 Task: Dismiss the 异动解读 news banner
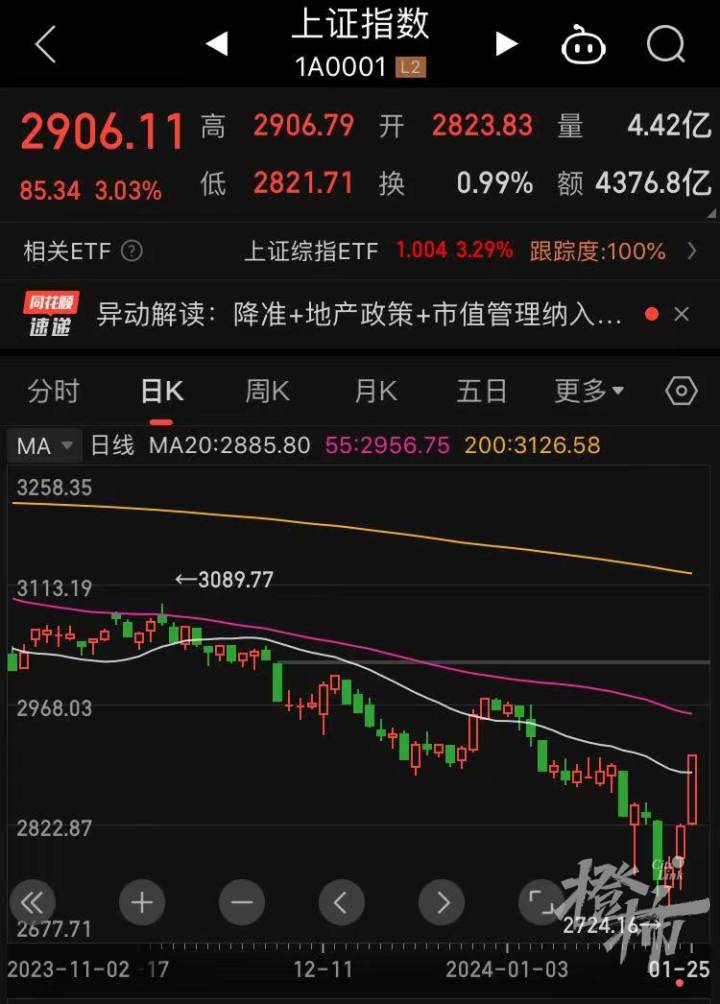tap(684, 313)
